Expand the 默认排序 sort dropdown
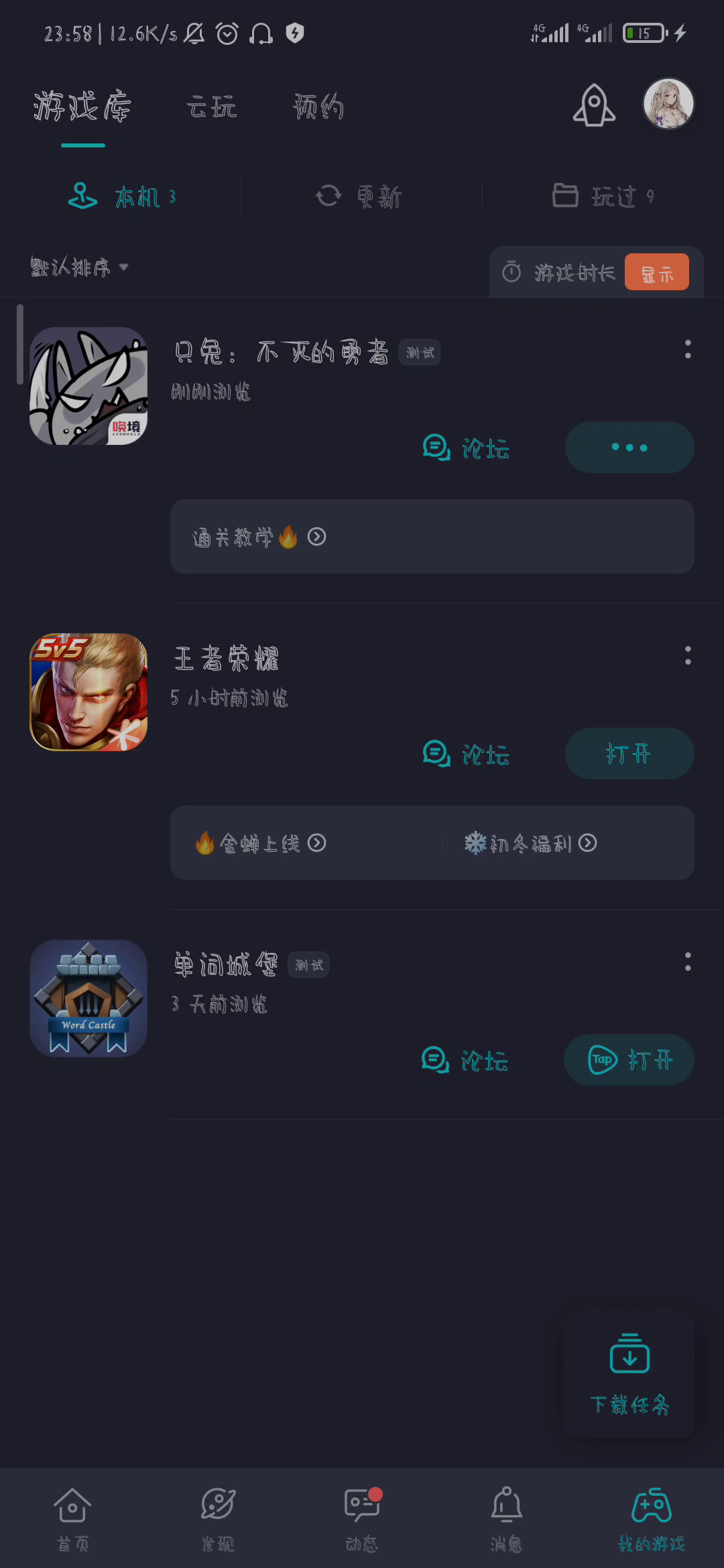The width and height of the screenshot is (724, 1568). tap(79, 267)
